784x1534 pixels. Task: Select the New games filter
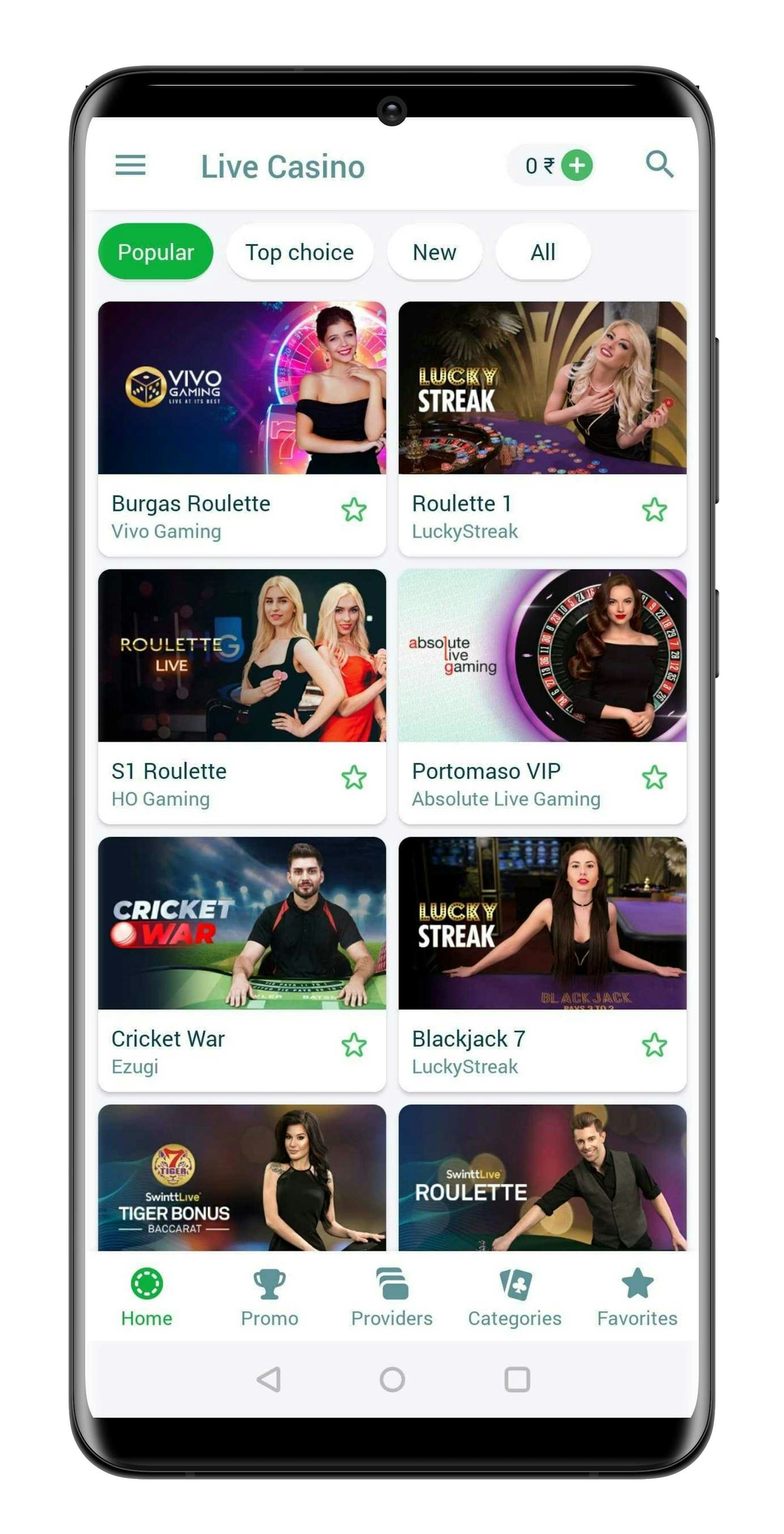coord(434,252)
